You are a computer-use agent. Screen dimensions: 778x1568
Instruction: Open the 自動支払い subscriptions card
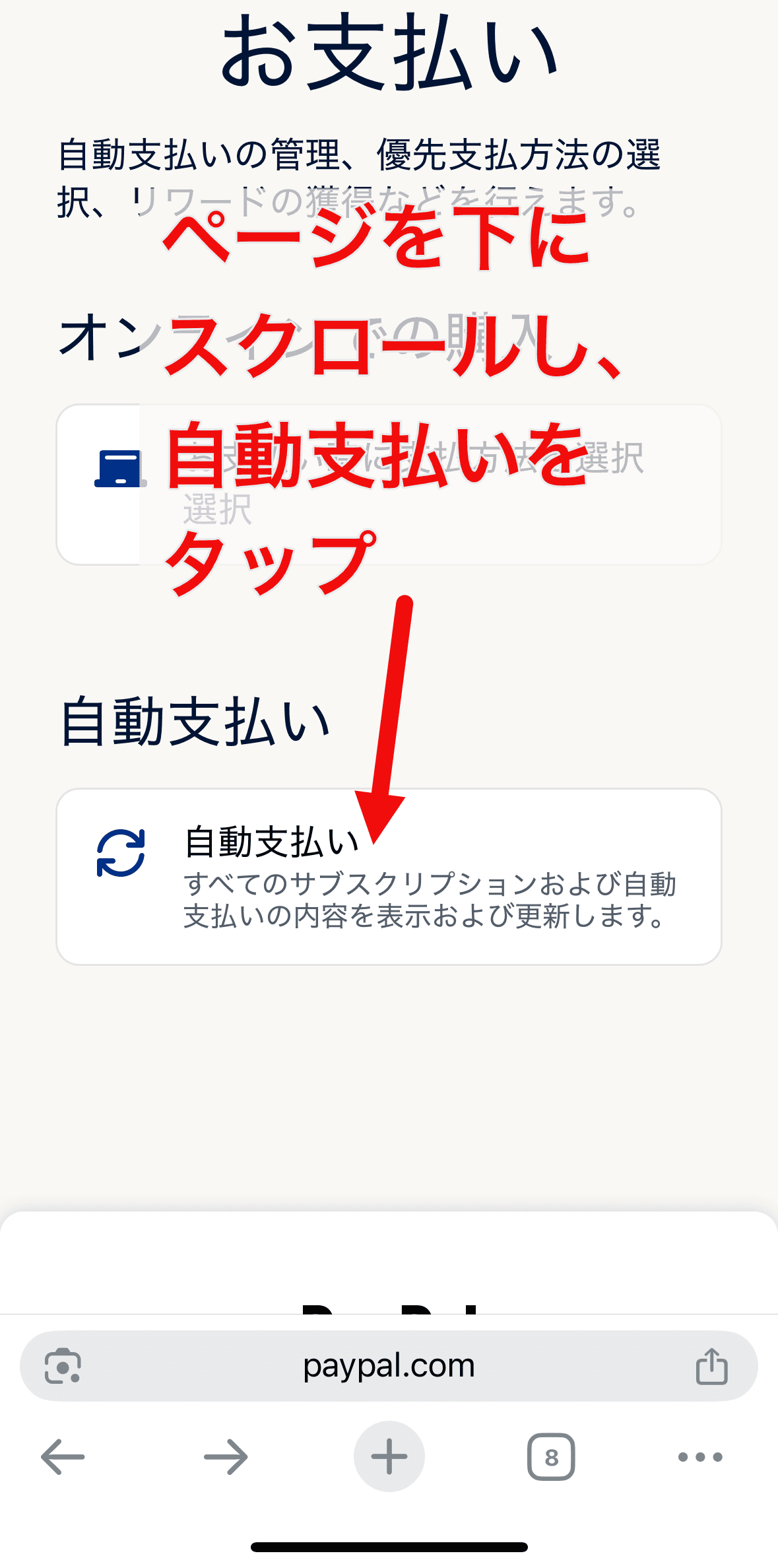pos(389,876)
